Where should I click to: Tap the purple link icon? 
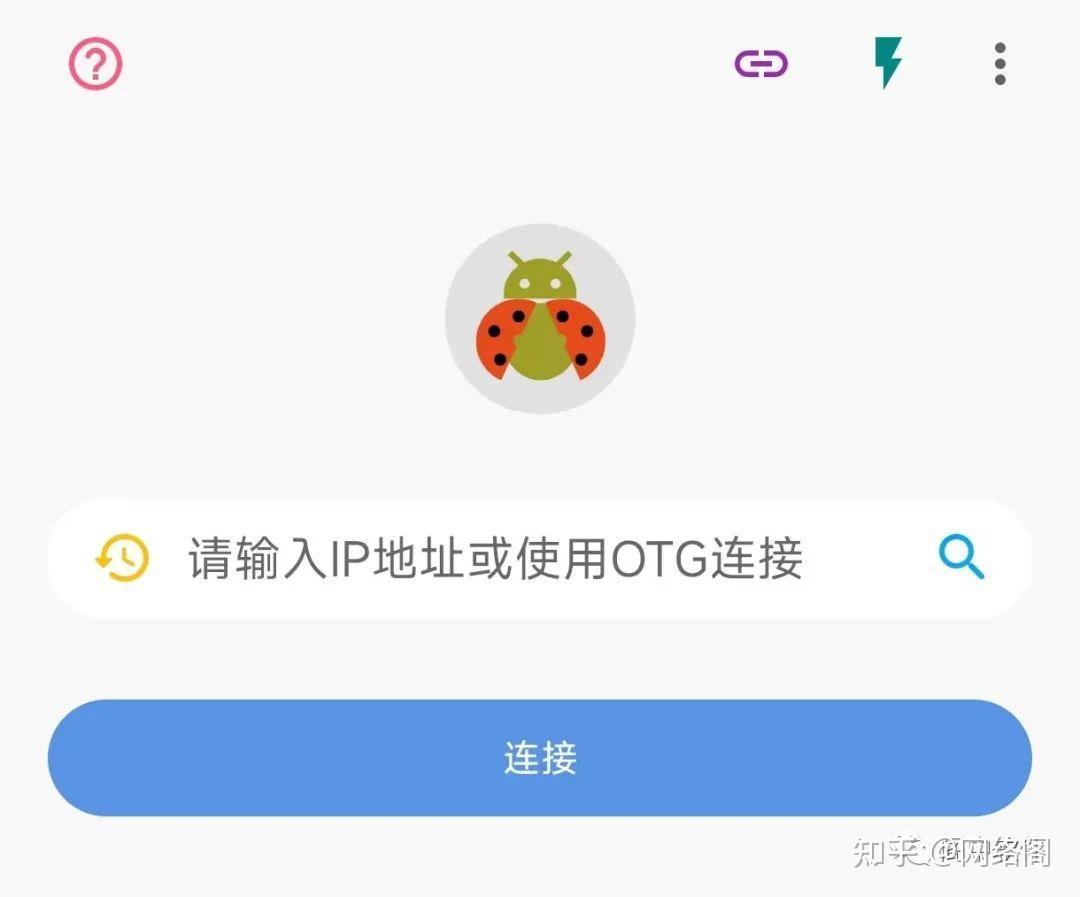point(761,64)
